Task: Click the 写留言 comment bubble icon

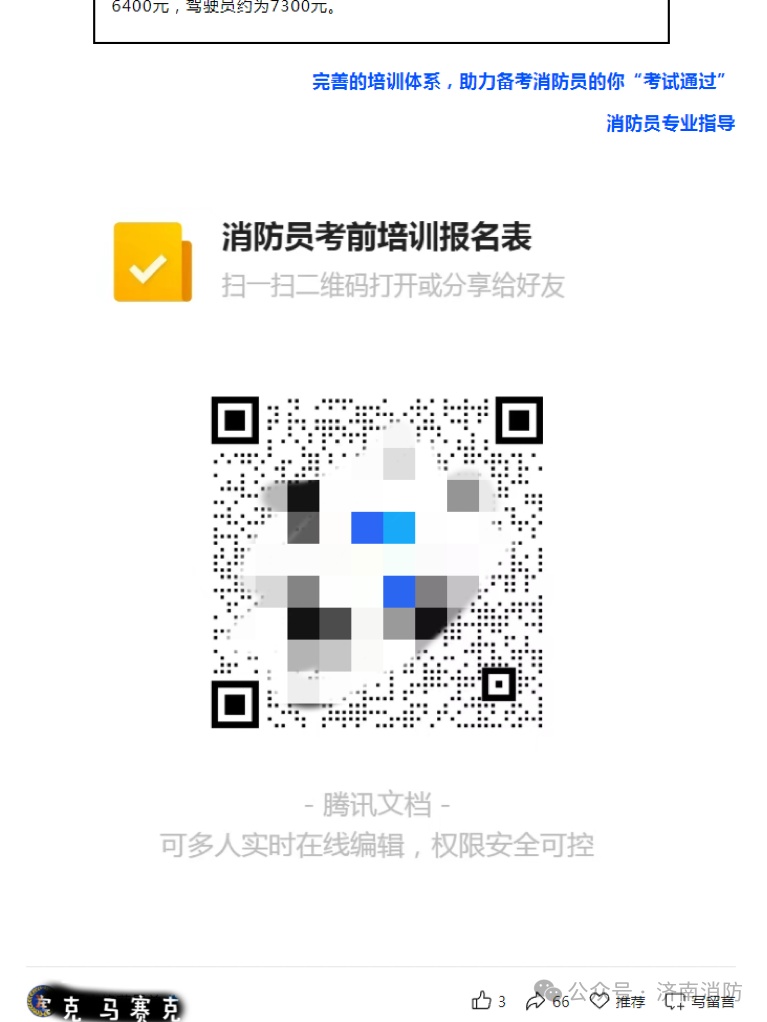Action: 672,1001
